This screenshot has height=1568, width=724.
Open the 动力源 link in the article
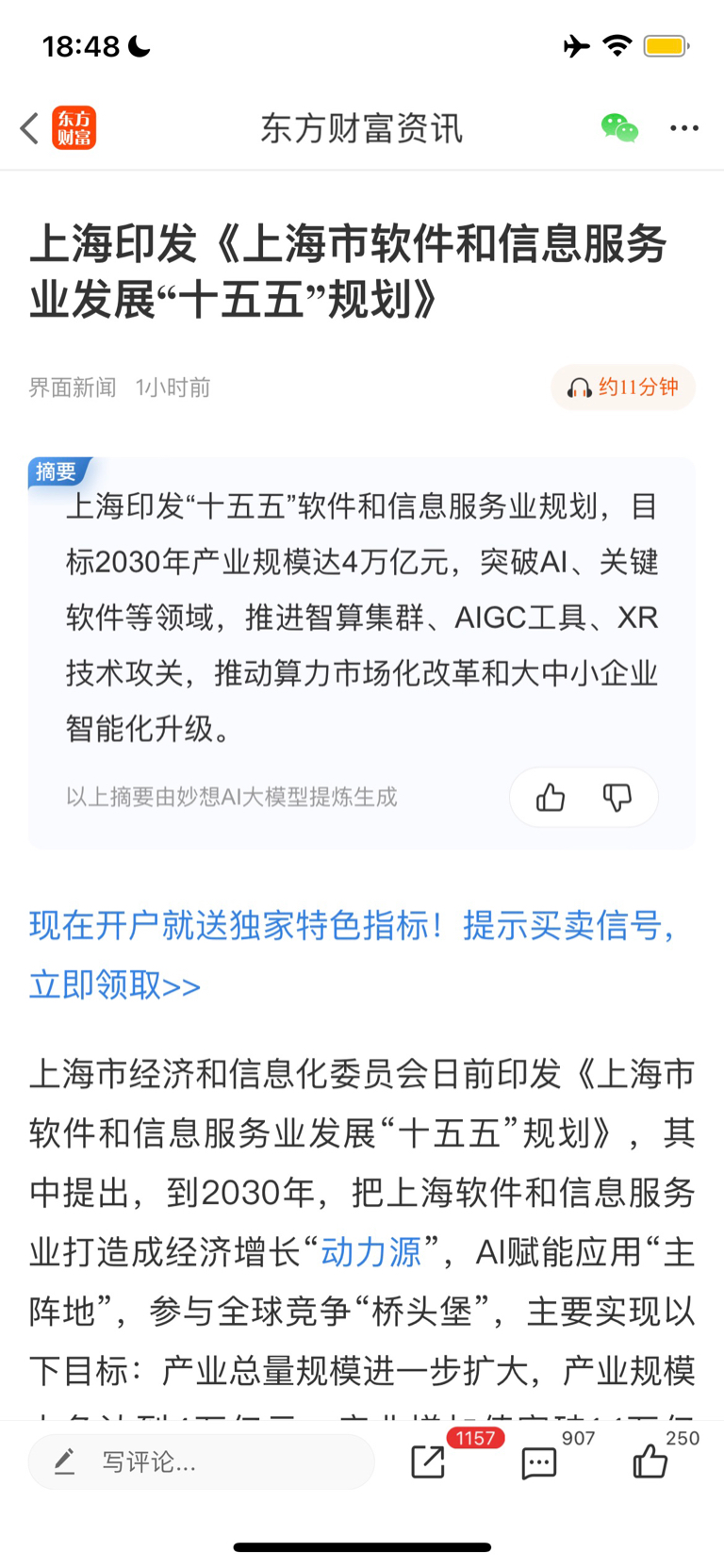(370, 1252)
